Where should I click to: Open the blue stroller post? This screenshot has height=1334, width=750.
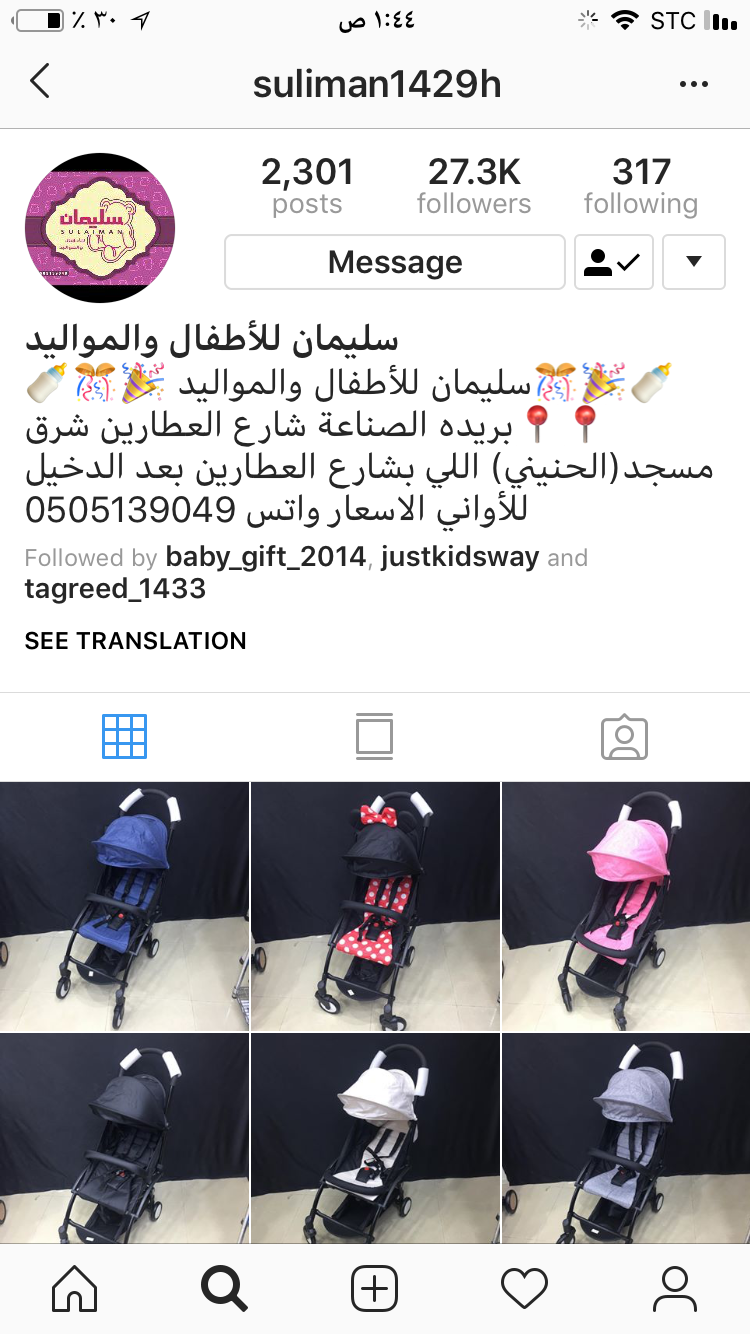click(x=124, y=906)
